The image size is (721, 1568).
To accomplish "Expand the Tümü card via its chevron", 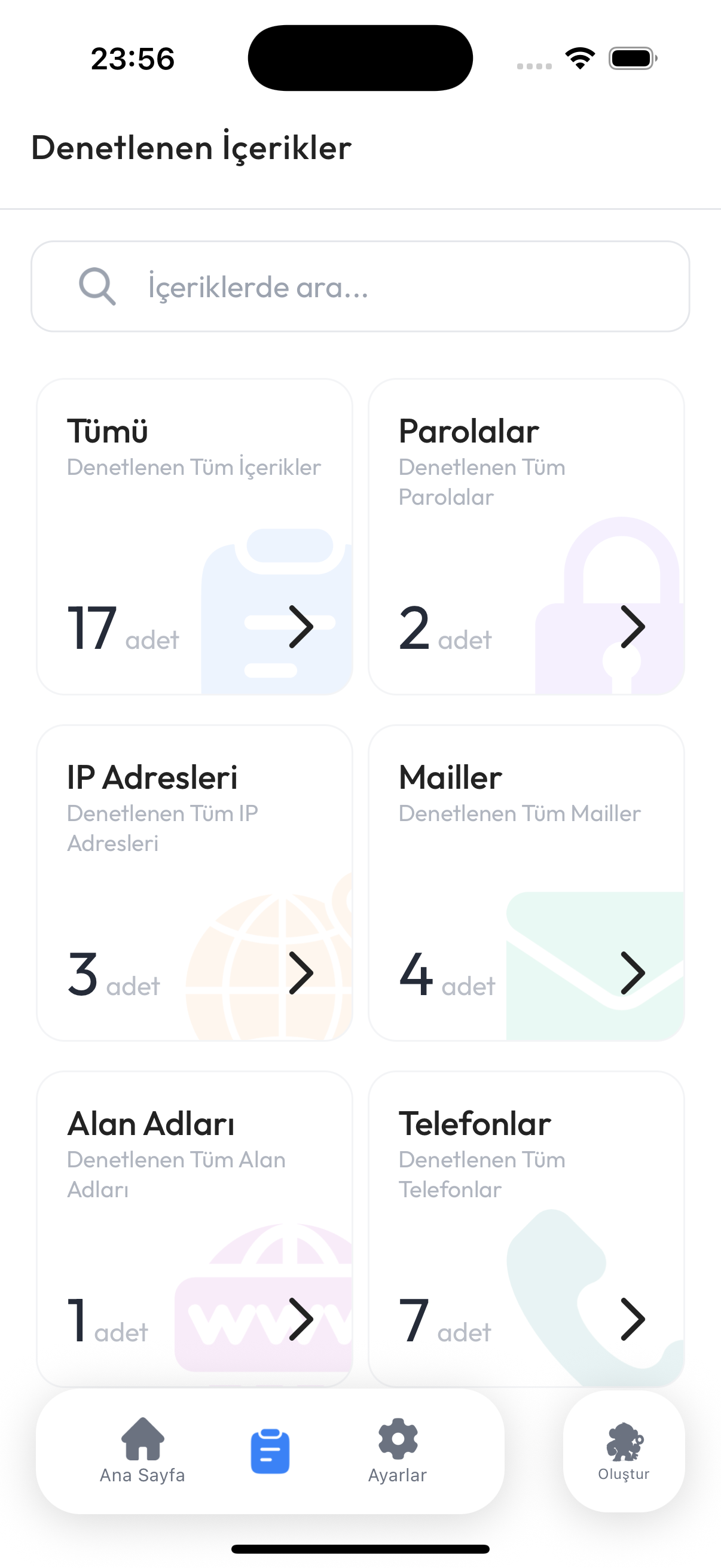I will tap(303, 626).
